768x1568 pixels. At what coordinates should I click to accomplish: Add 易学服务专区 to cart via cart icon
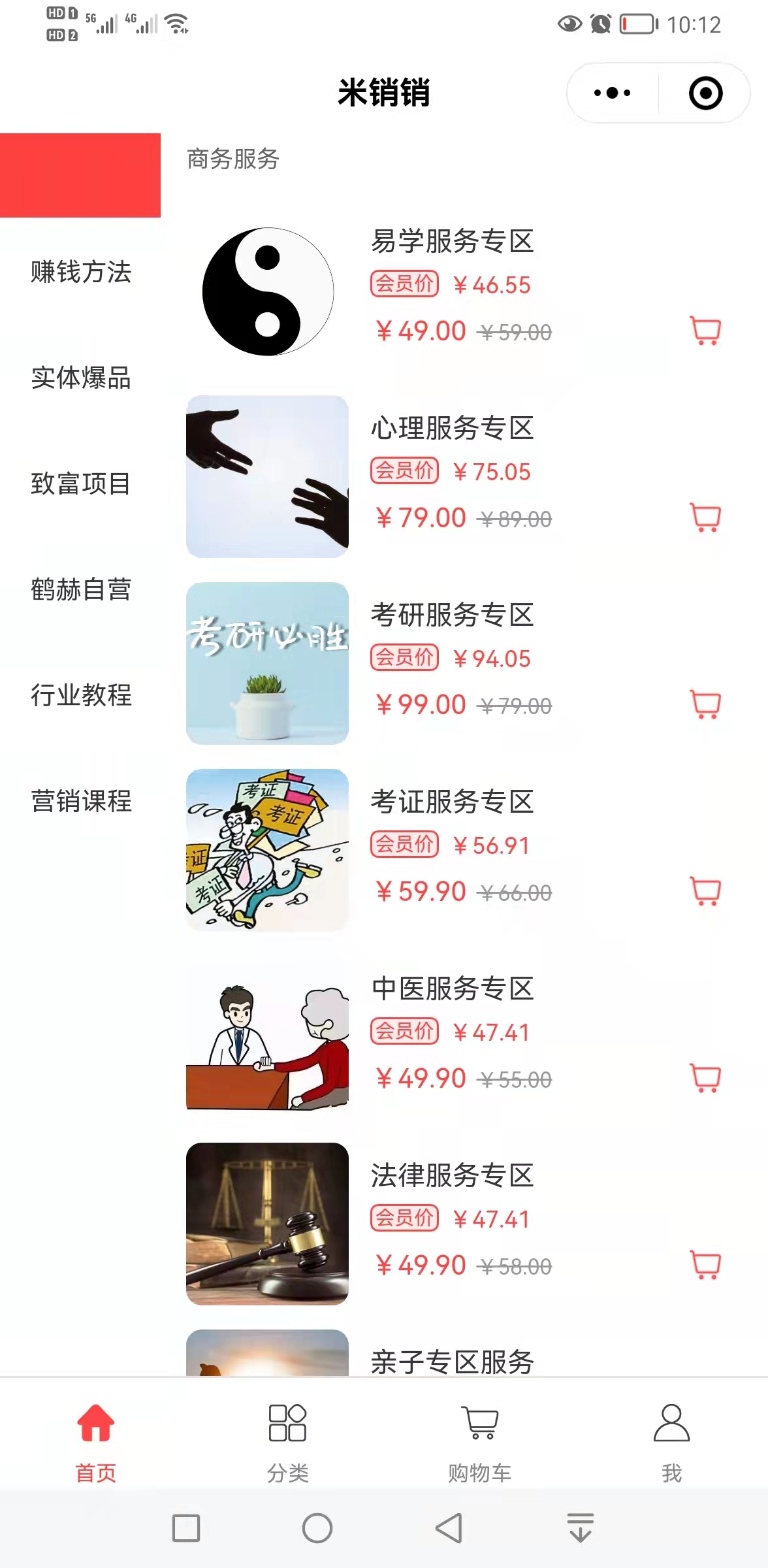(704, 331)
